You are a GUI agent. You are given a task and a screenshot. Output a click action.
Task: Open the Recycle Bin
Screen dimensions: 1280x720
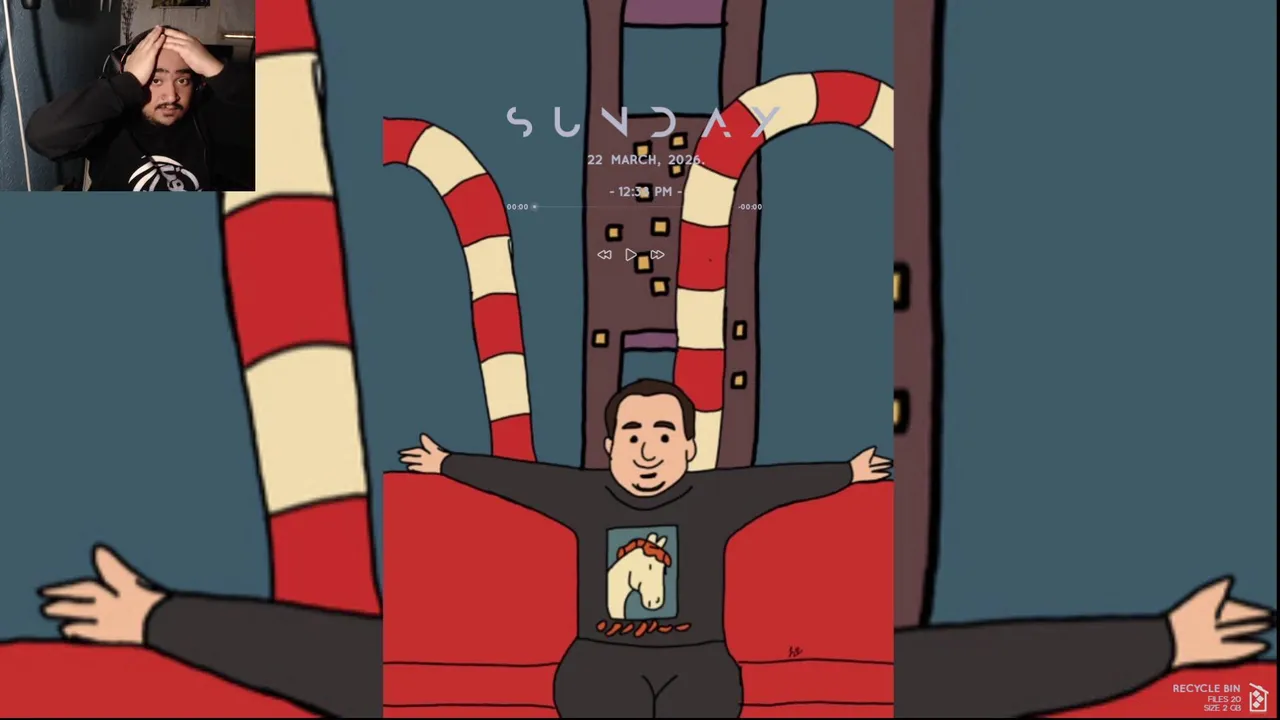(1257, 697)
